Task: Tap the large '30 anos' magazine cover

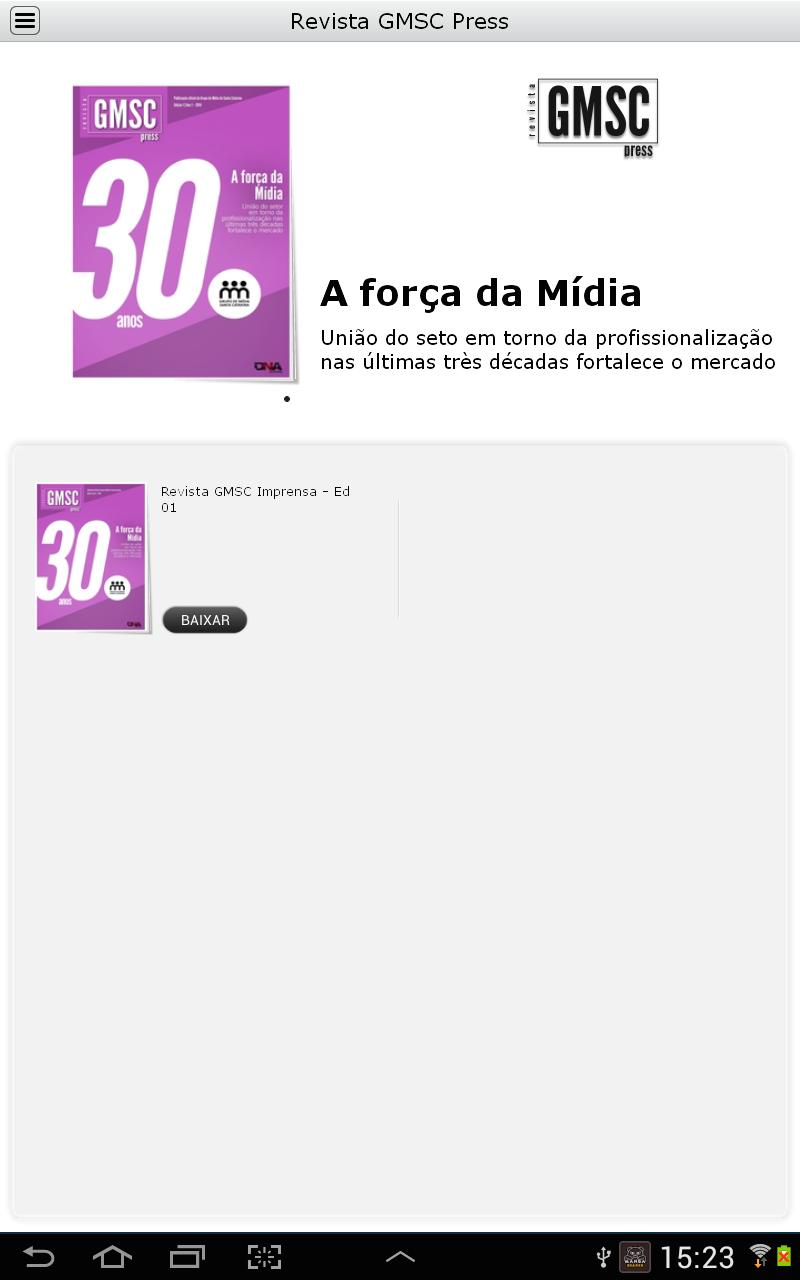Action: pyautogui.click(x=183, y=232)
